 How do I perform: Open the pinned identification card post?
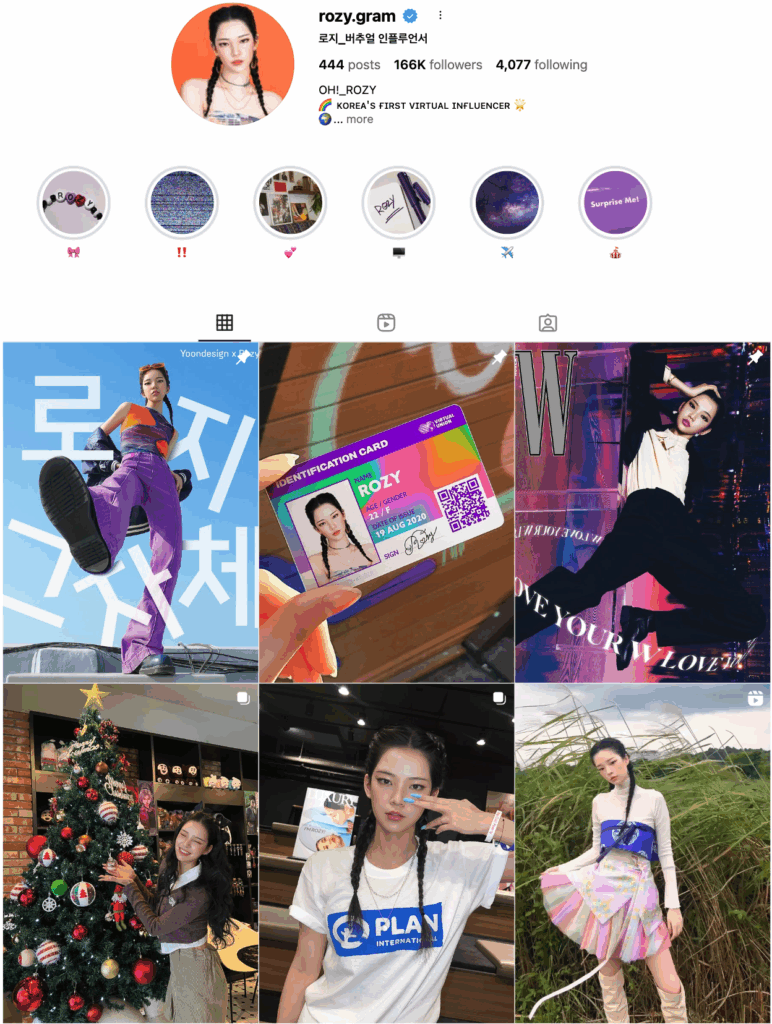(x=386, y=512)
